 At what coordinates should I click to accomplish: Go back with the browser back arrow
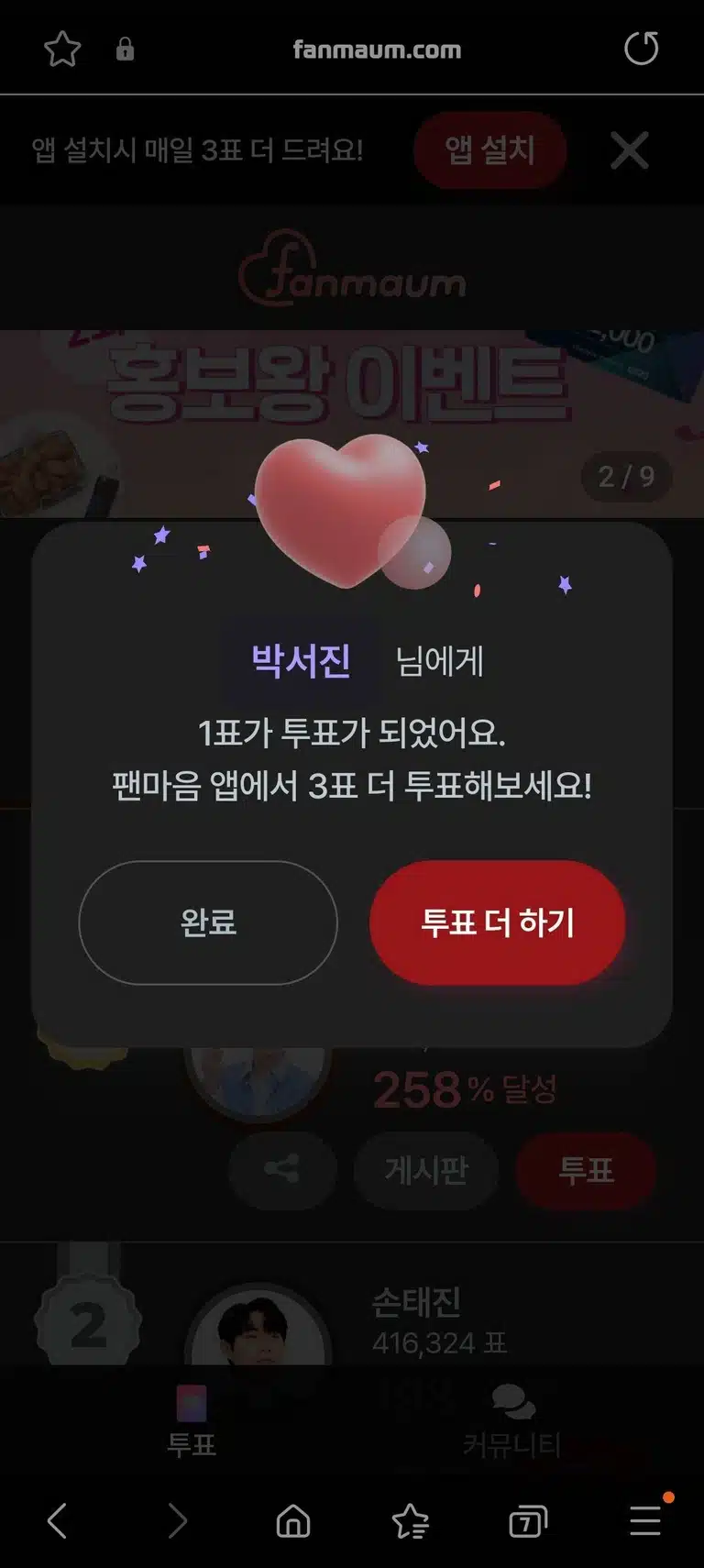(58, 1521)
